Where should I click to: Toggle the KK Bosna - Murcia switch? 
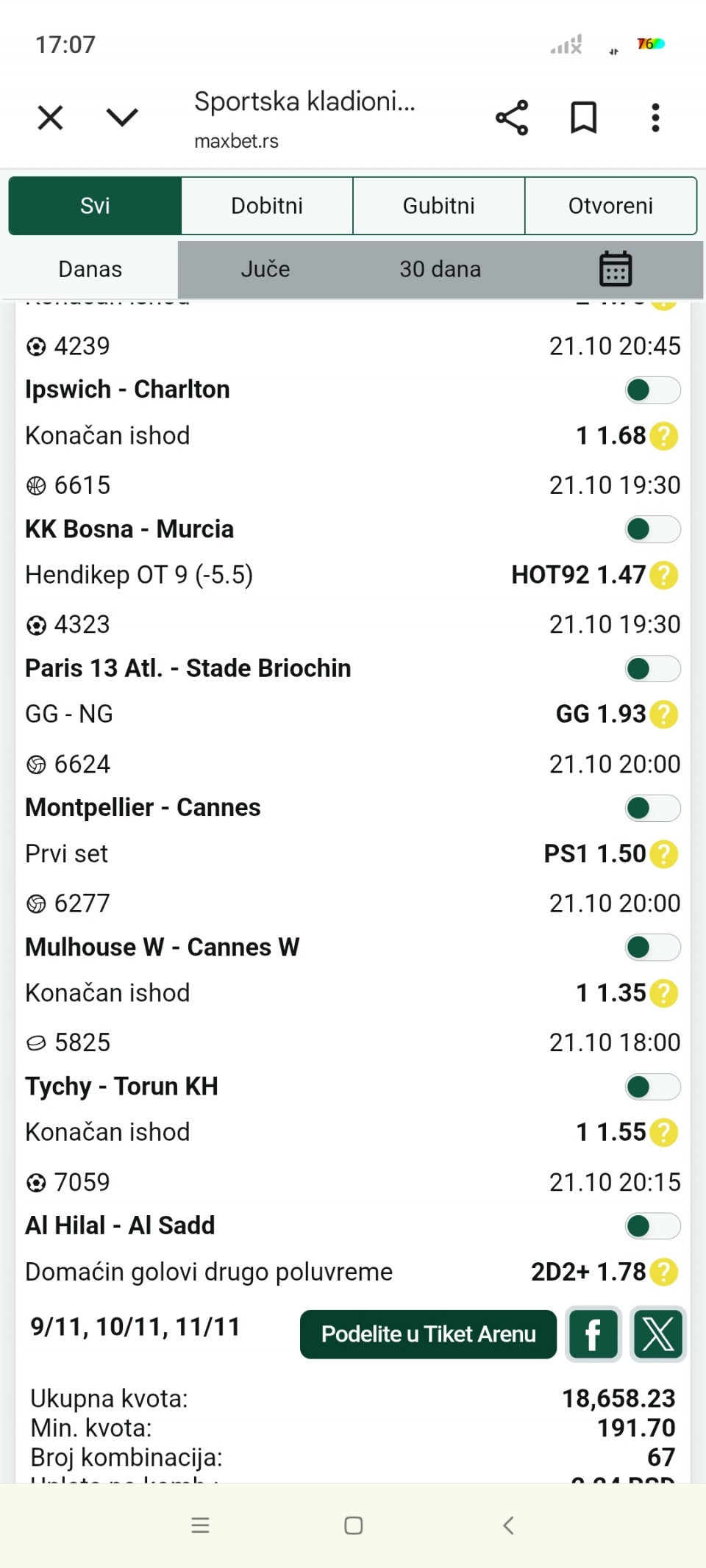coord(652,529)
